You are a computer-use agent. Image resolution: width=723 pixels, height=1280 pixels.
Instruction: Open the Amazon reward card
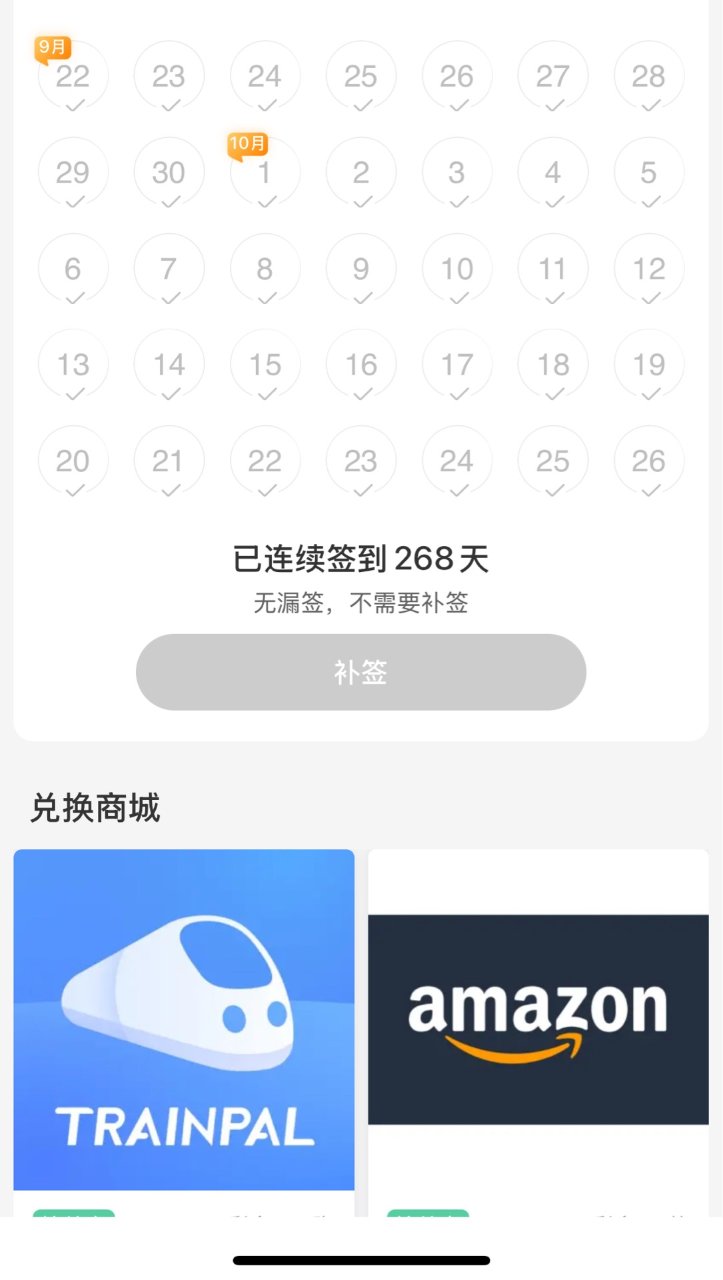point(538,1019)
